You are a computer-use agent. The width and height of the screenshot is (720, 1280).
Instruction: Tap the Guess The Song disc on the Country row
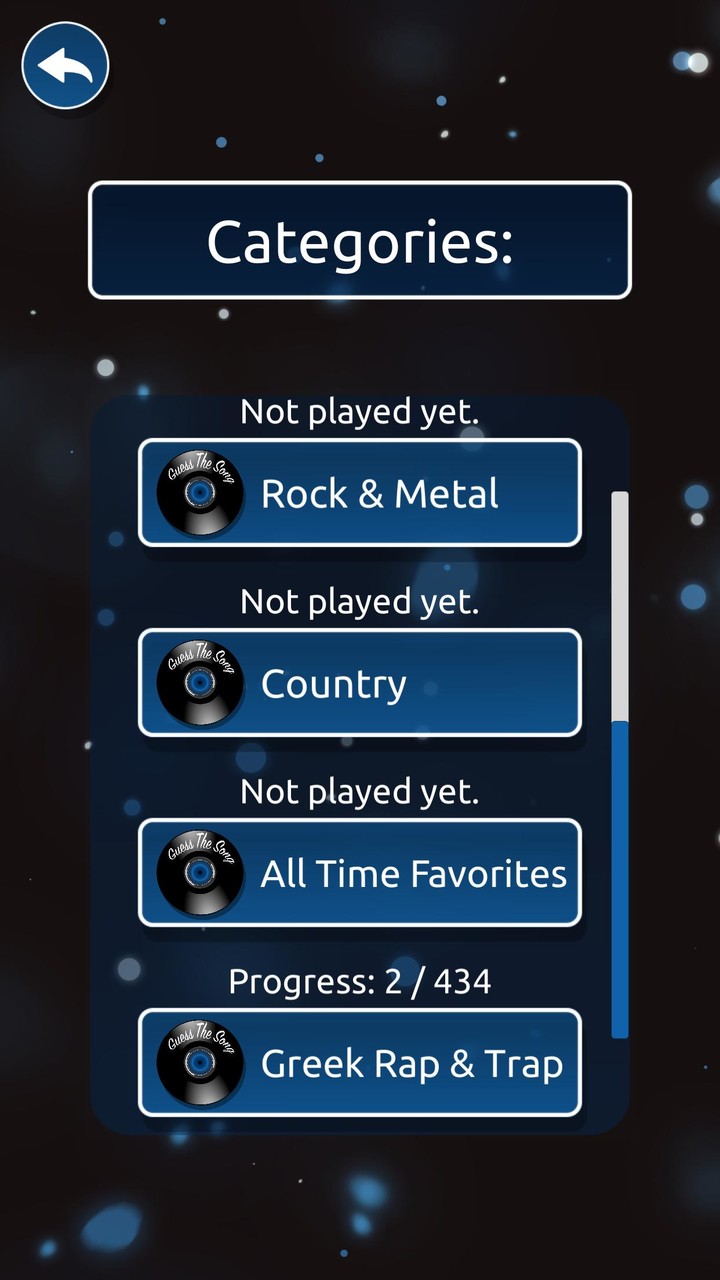point(199,682)
